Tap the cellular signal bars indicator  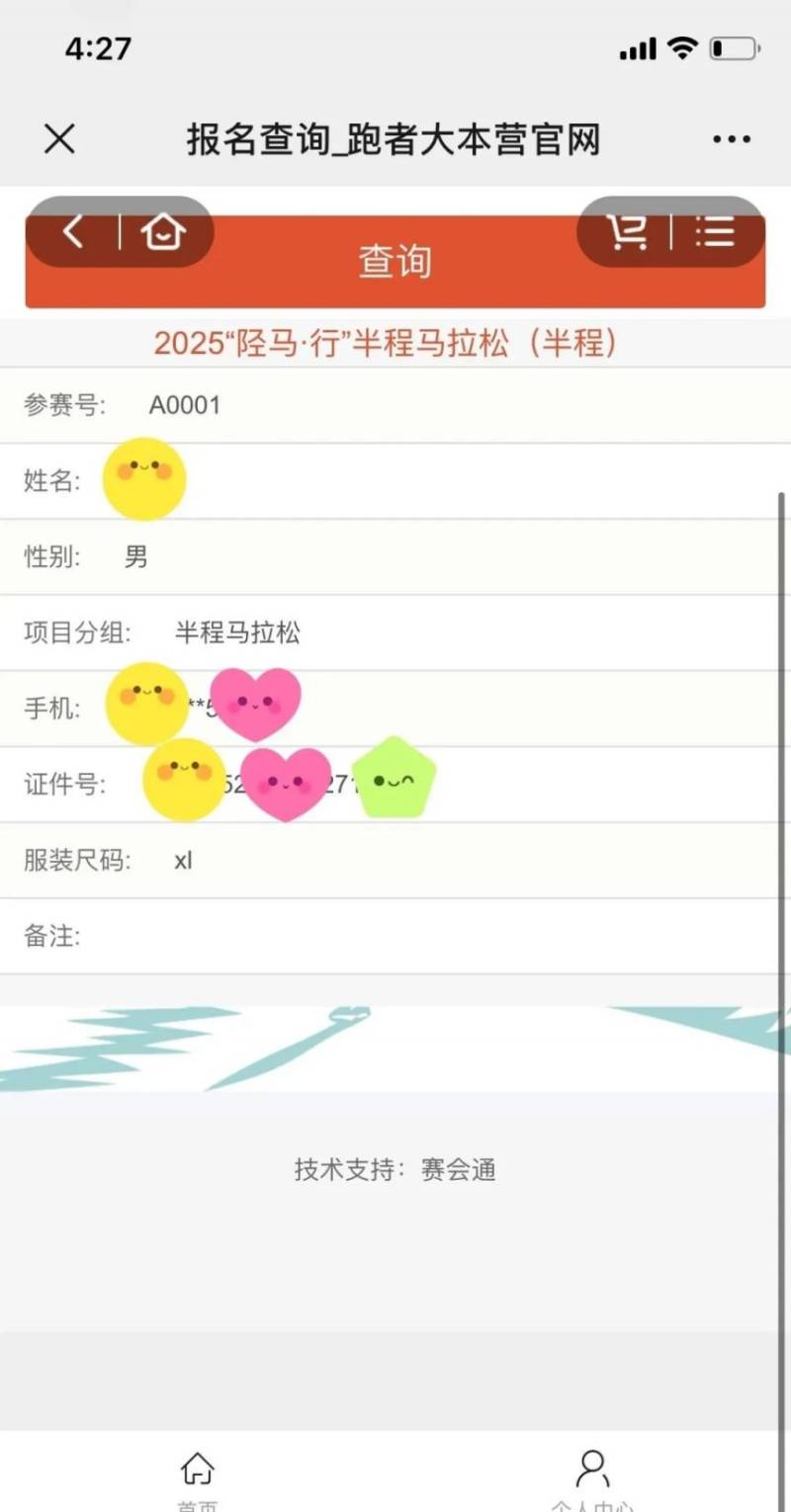coord(637,46)
